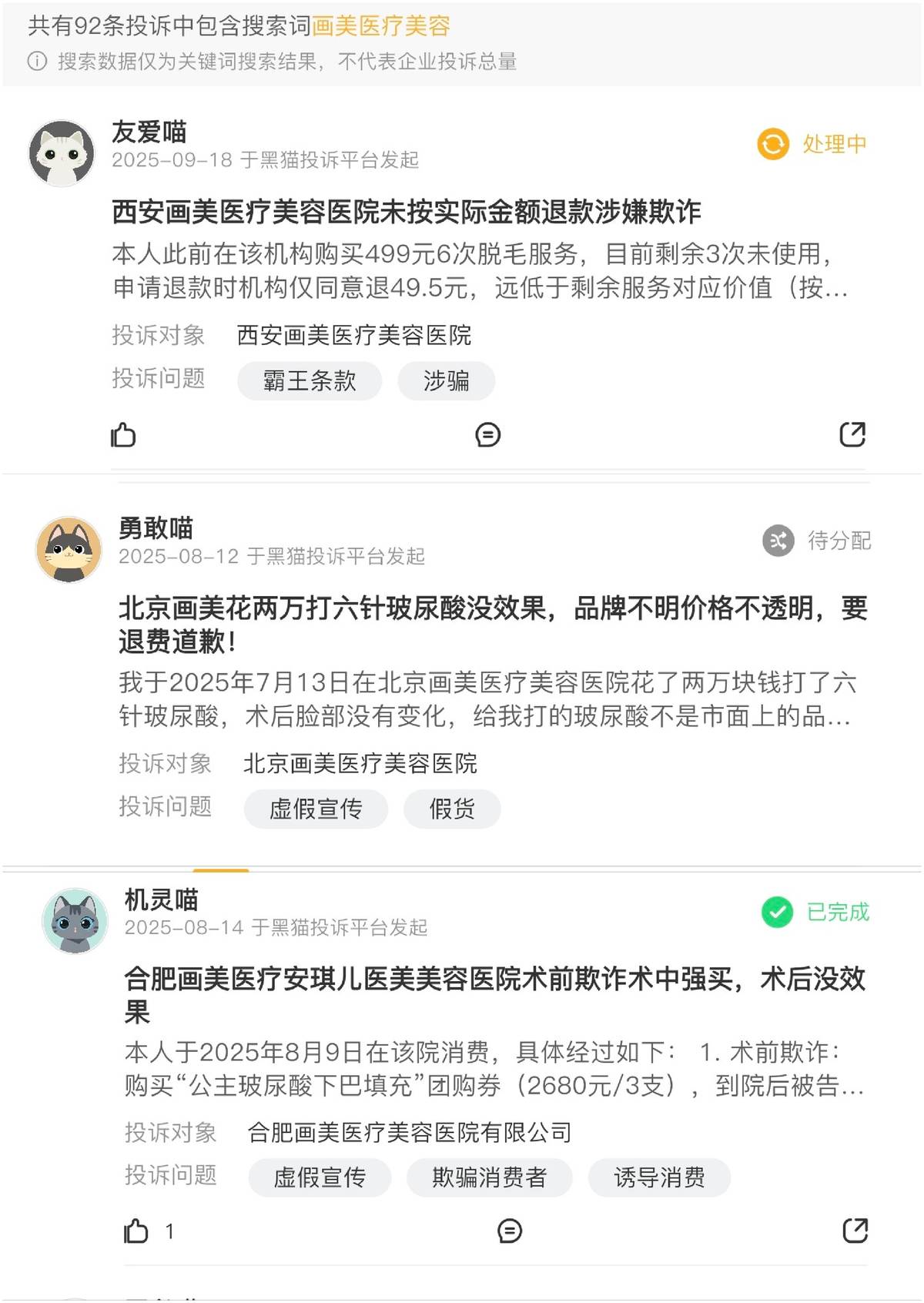Screen dimensions: 924x1303
Task: Open comments on 机灵喵's complaint
Action: coord(509,1231)
